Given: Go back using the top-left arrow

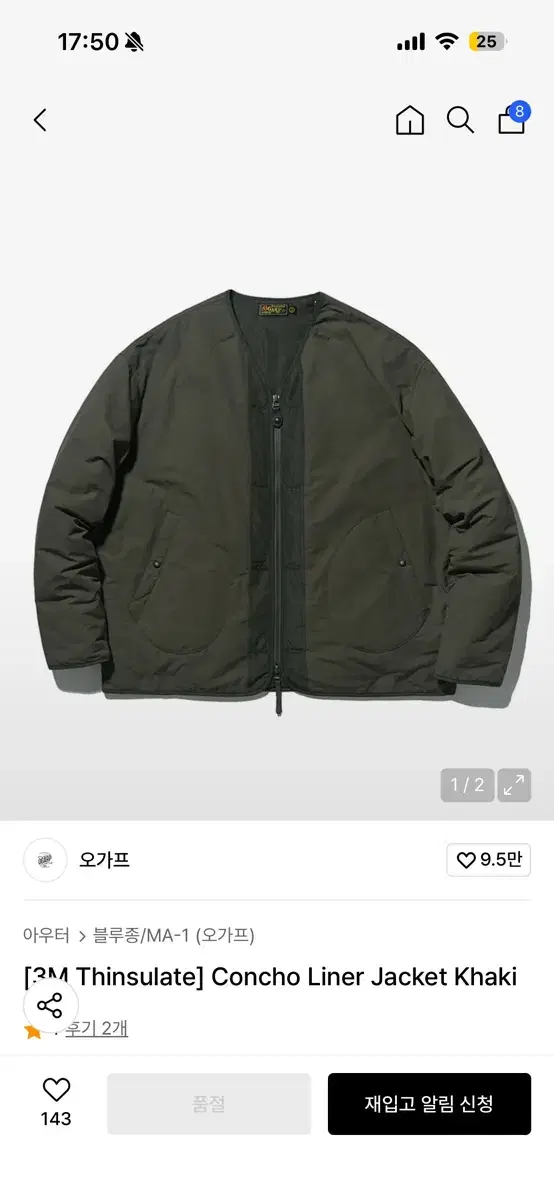Looking at the screenshot, I should pos(40,121).
